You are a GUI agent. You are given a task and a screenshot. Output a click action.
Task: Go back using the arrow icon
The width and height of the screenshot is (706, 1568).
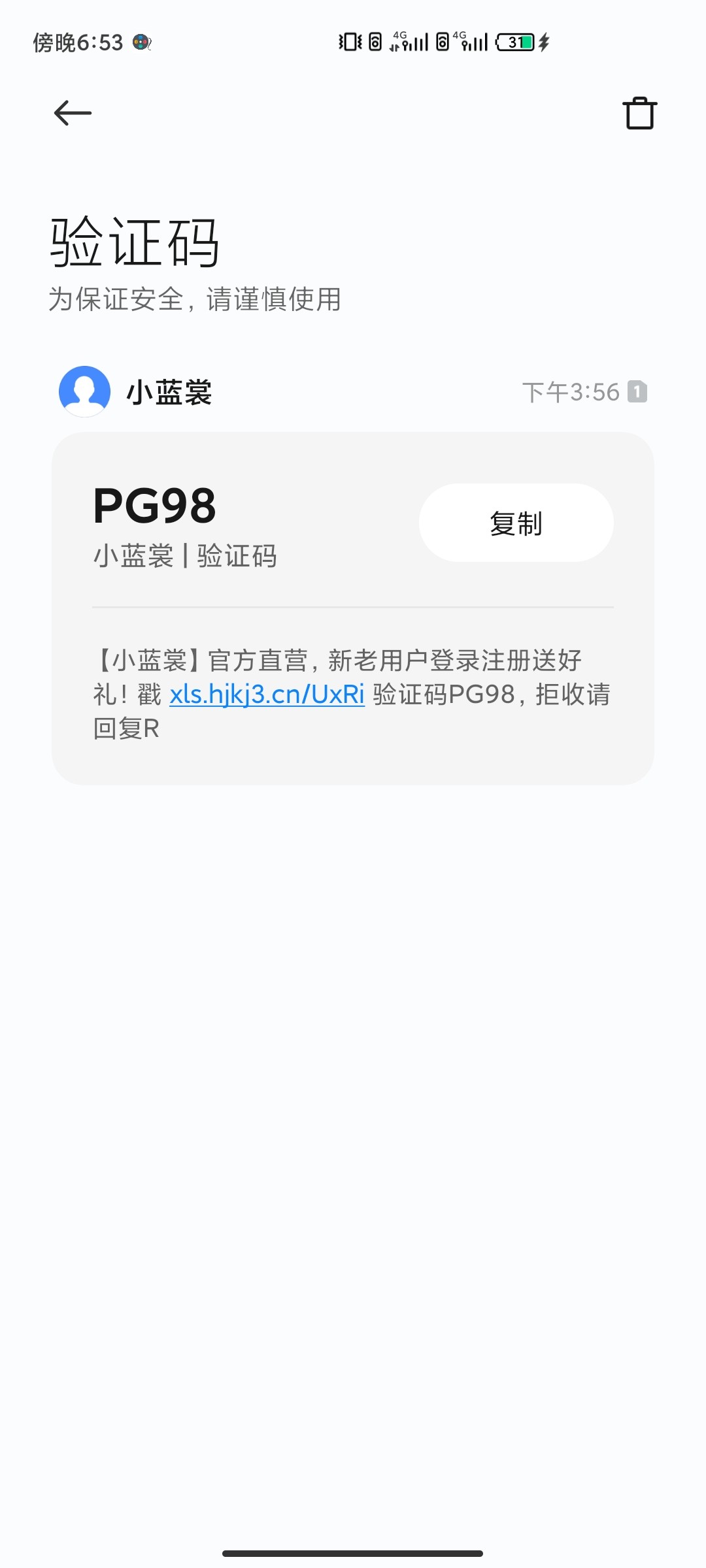[73, 113]
